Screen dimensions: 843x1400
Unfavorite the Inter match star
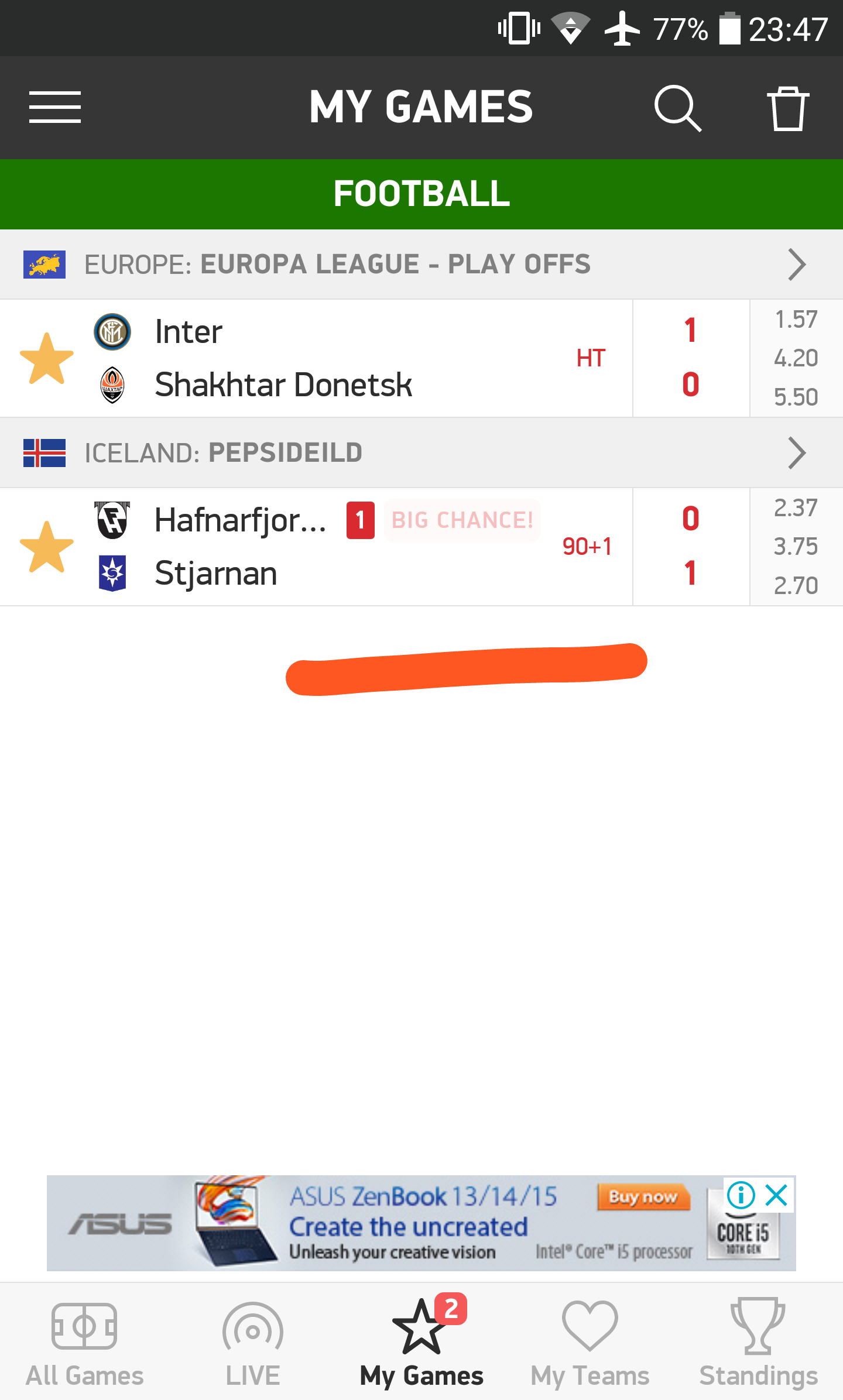(47, 359)
